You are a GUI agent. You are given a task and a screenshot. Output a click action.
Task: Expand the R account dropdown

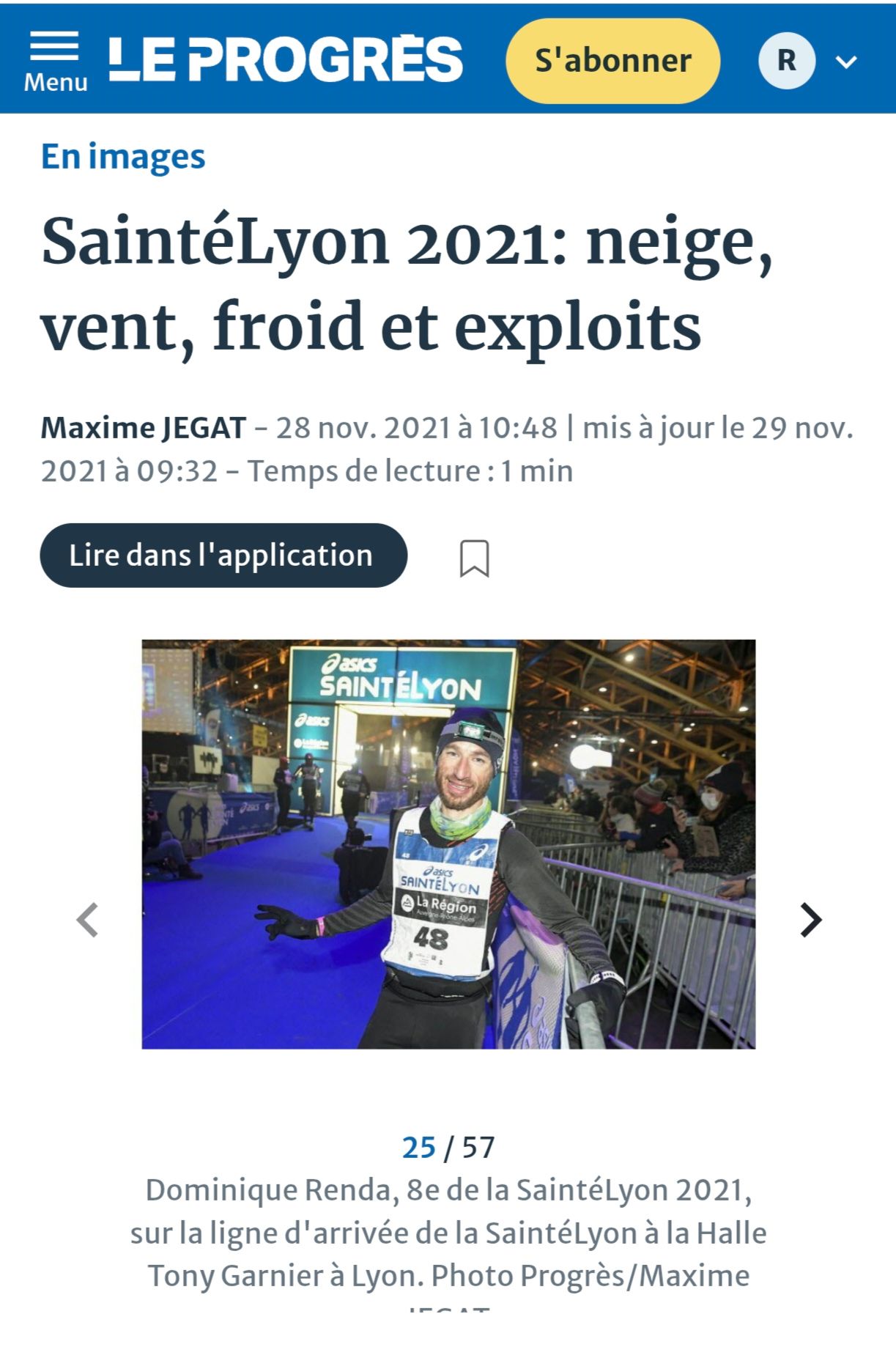[845, 62]
